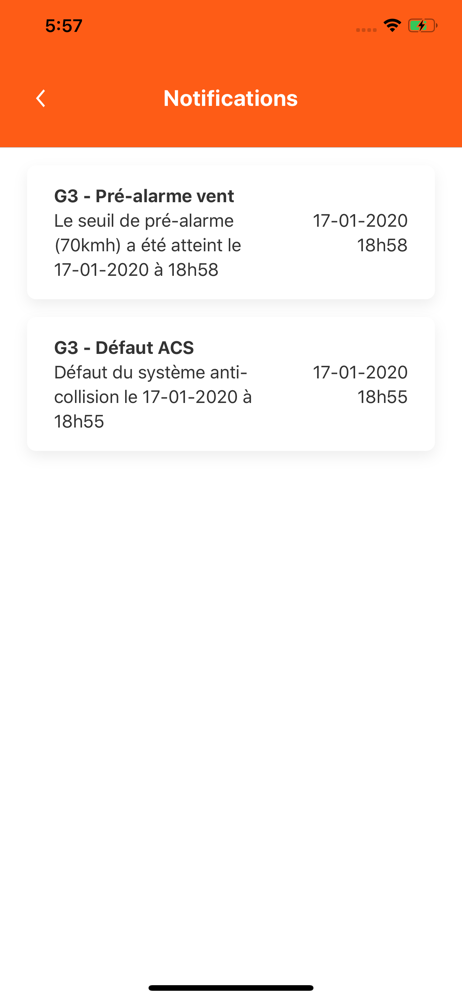Open the G3 - Défaut ACS notification
This screenshot has width=462, height=1000.
click(231, 385)
